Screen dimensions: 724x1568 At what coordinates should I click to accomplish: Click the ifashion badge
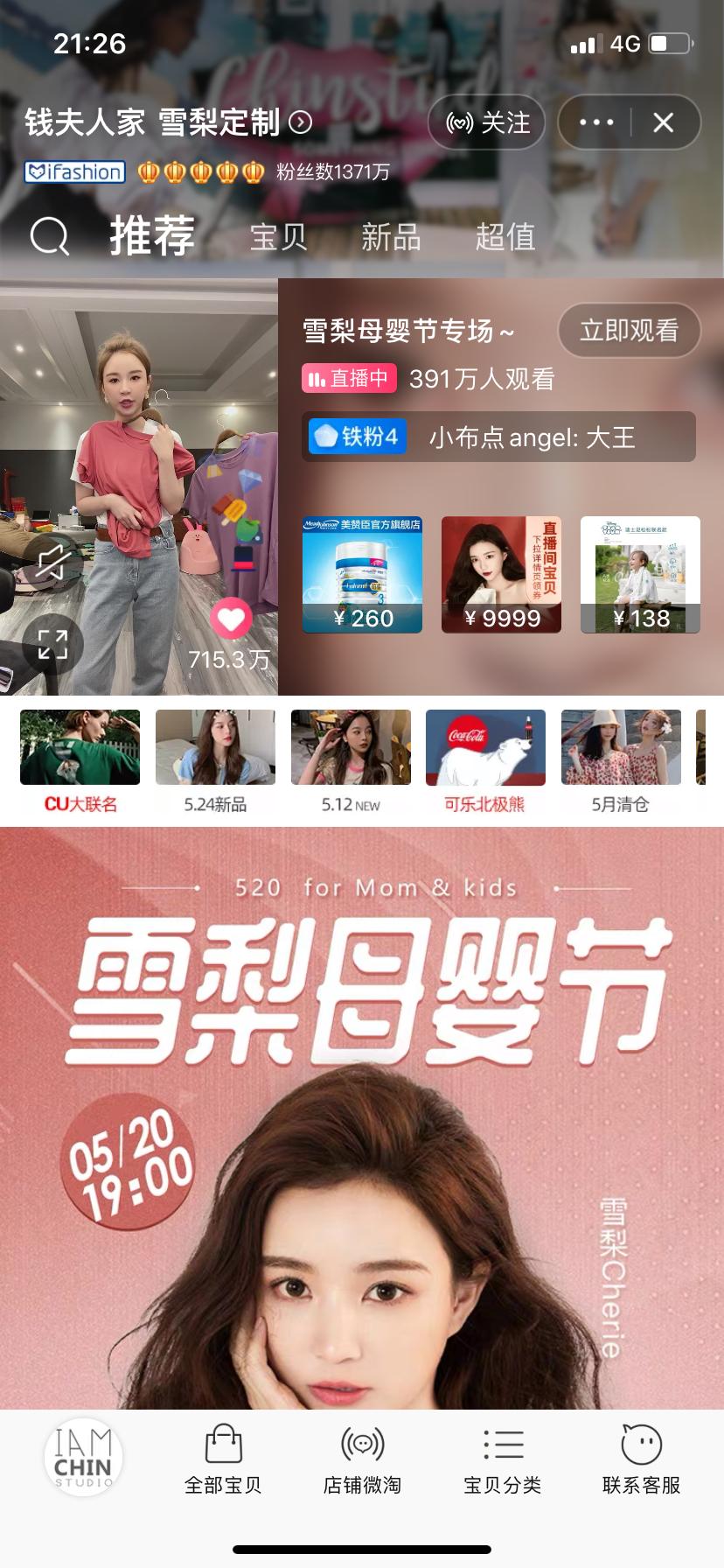(x=73, y=171)
